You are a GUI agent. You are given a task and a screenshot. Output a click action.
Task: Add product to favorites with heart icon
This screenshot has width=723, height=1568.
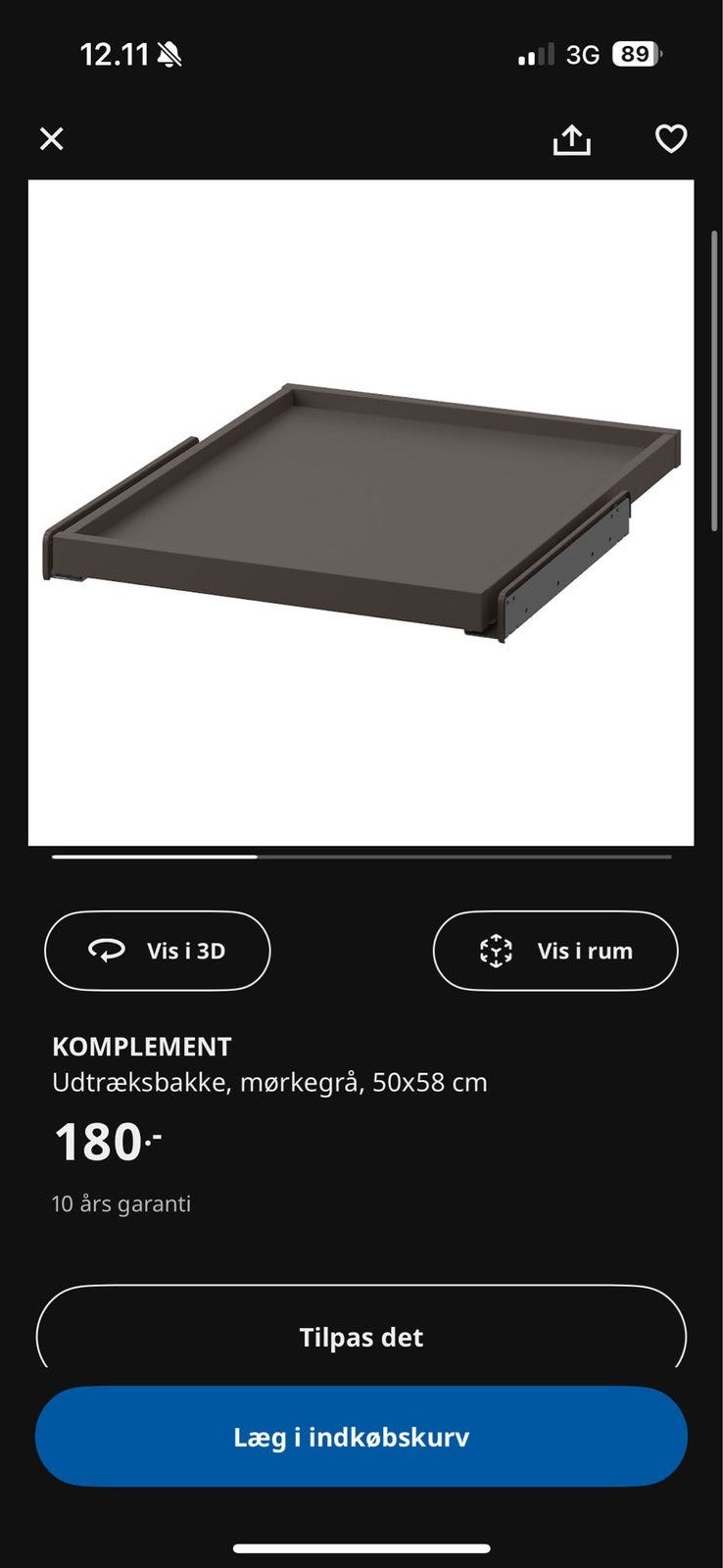[671, 139]
